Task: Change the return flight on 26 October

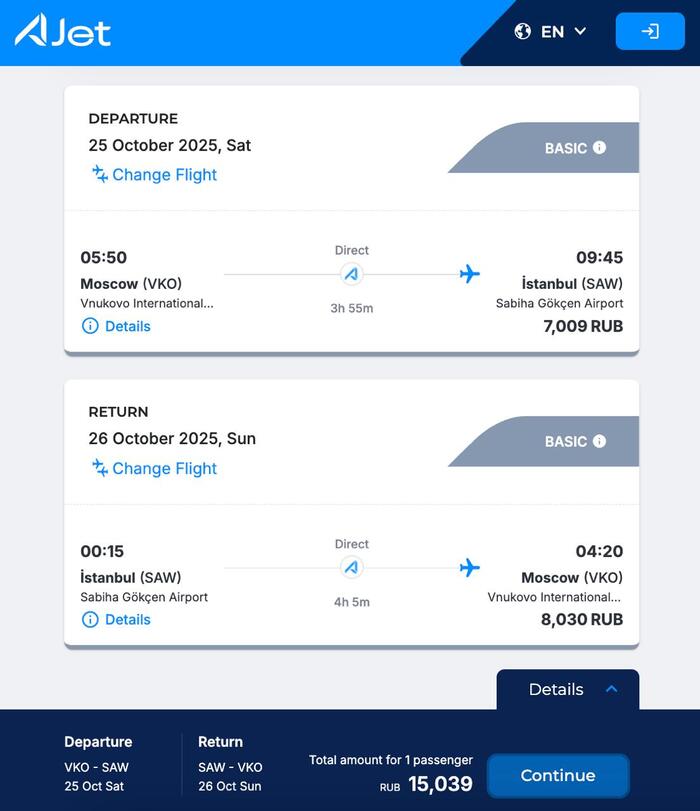Action: tap(154, 468)
